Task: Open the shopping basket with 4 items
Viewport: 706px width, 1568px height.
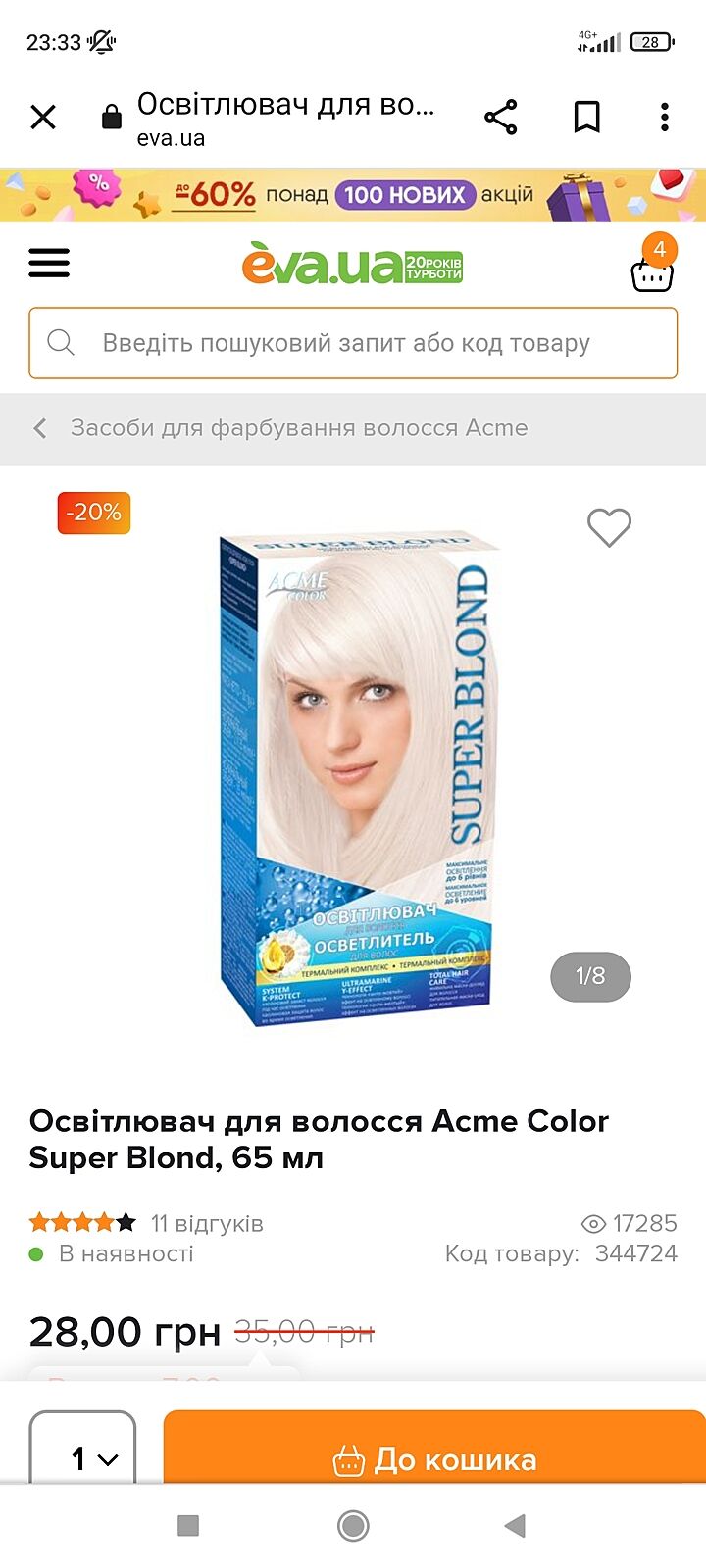Action: coord(652,267)
